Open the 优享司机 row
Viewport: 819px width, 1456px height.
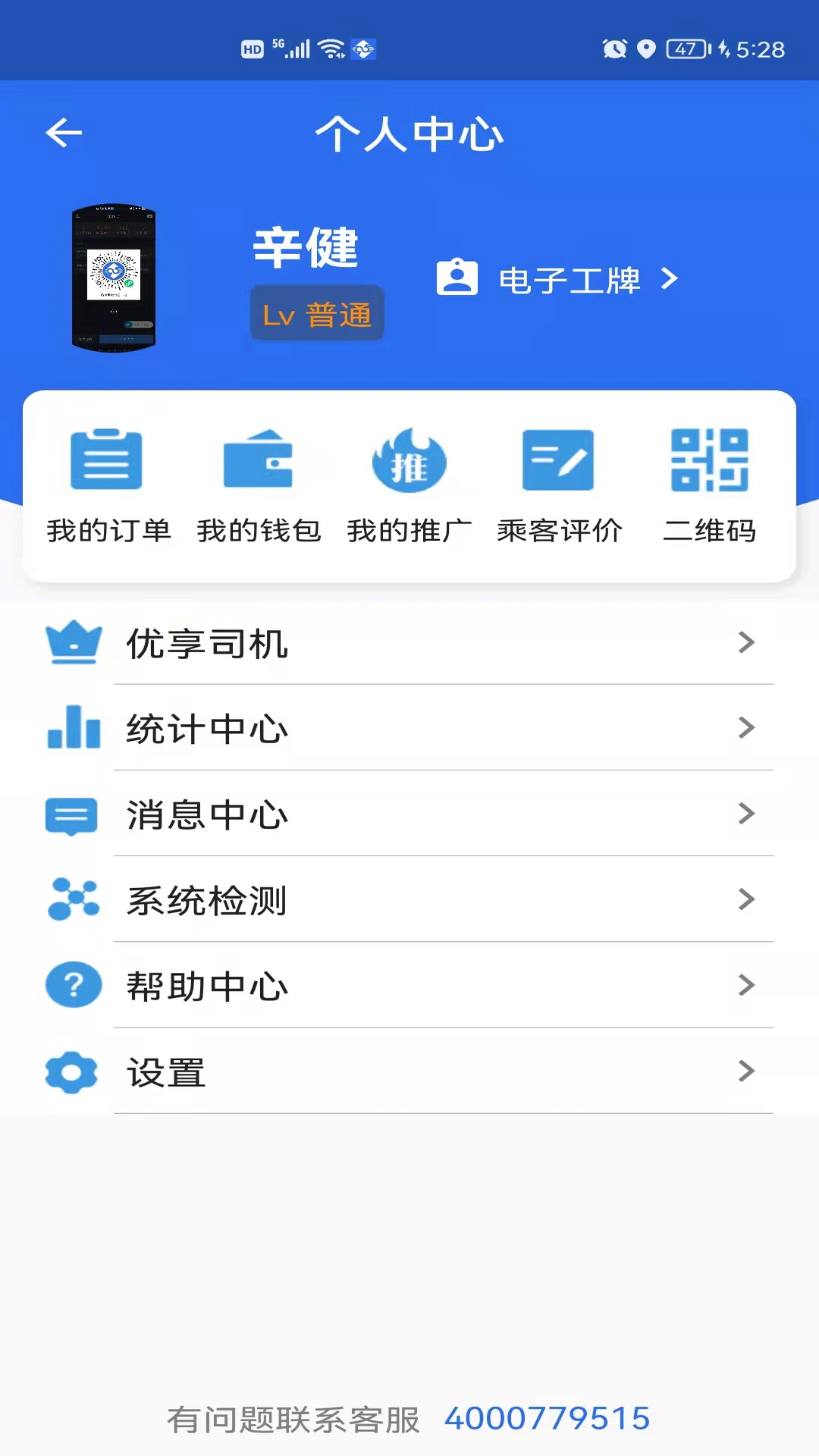pos(409,643)
